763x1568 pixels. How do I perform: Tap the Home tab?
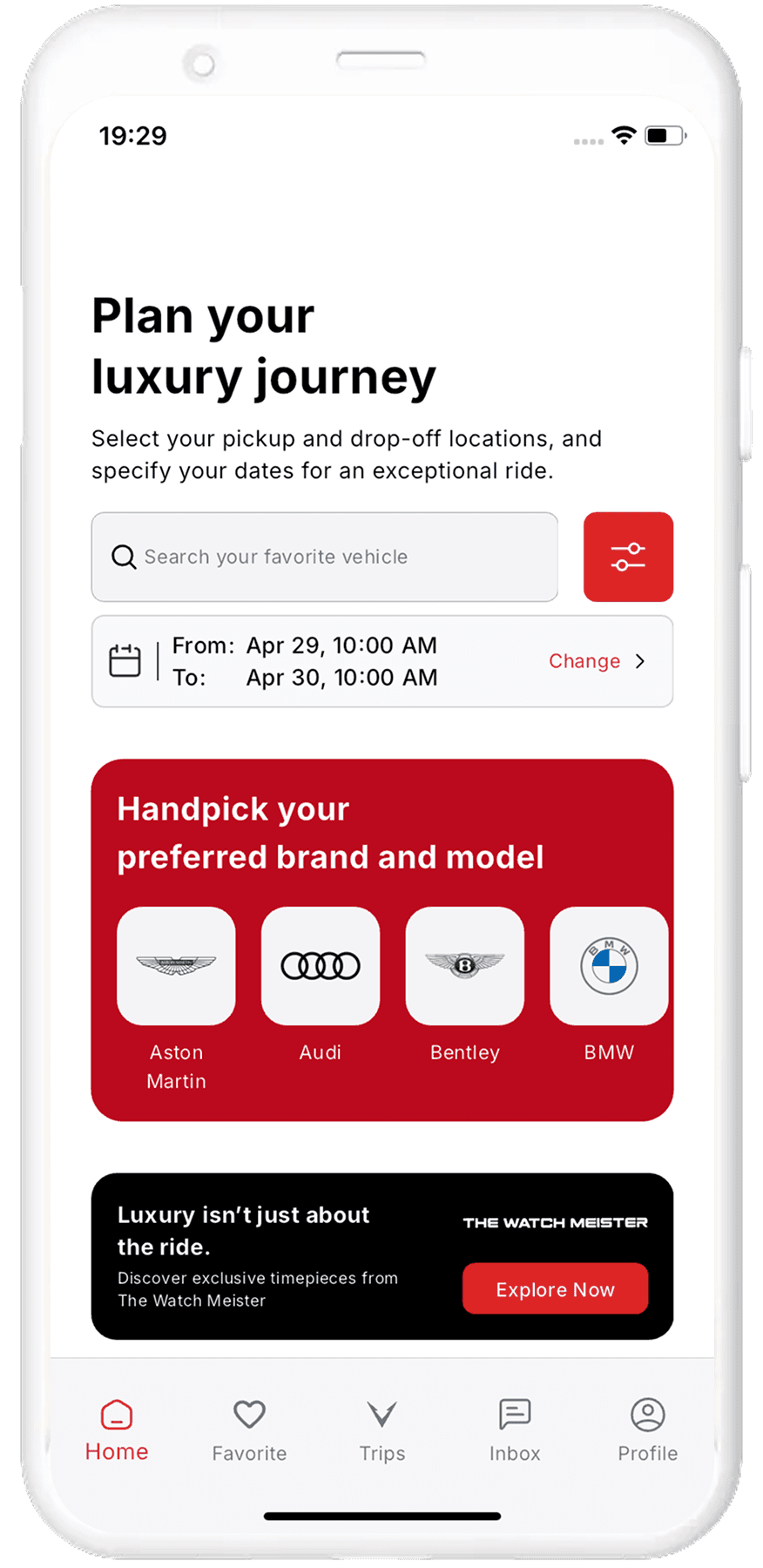(117, 1431)
